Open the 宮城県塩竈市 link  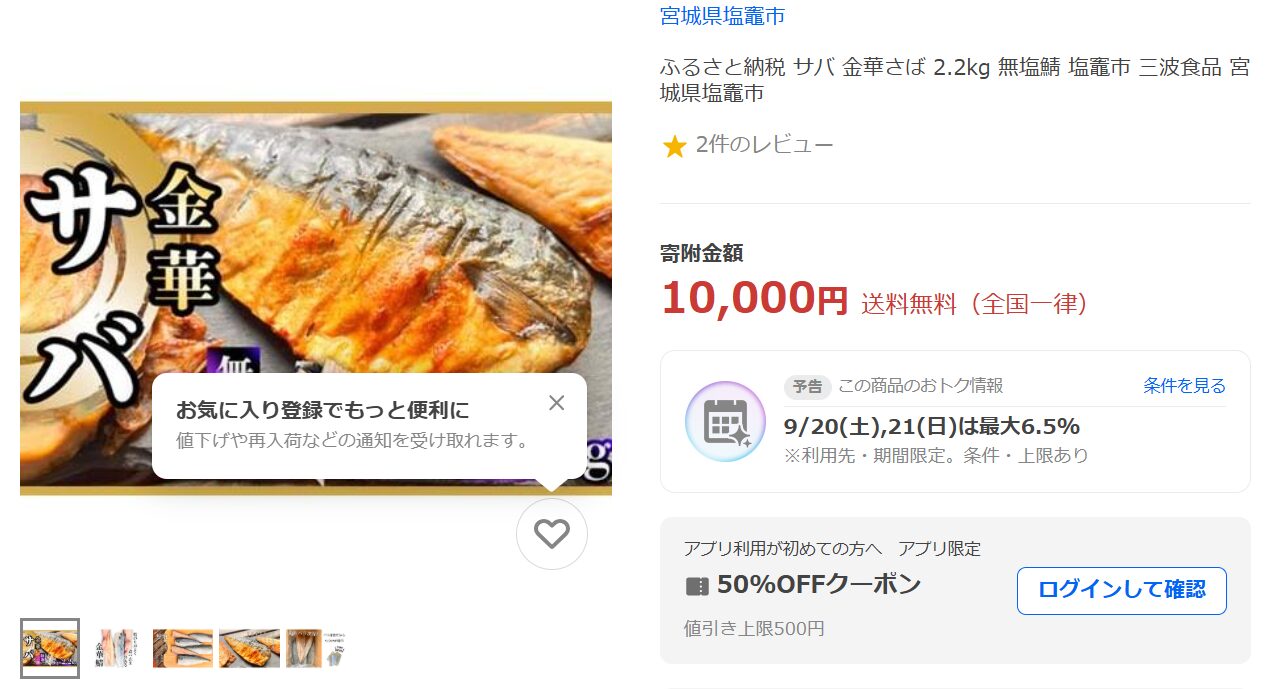(x=722, y=16)
